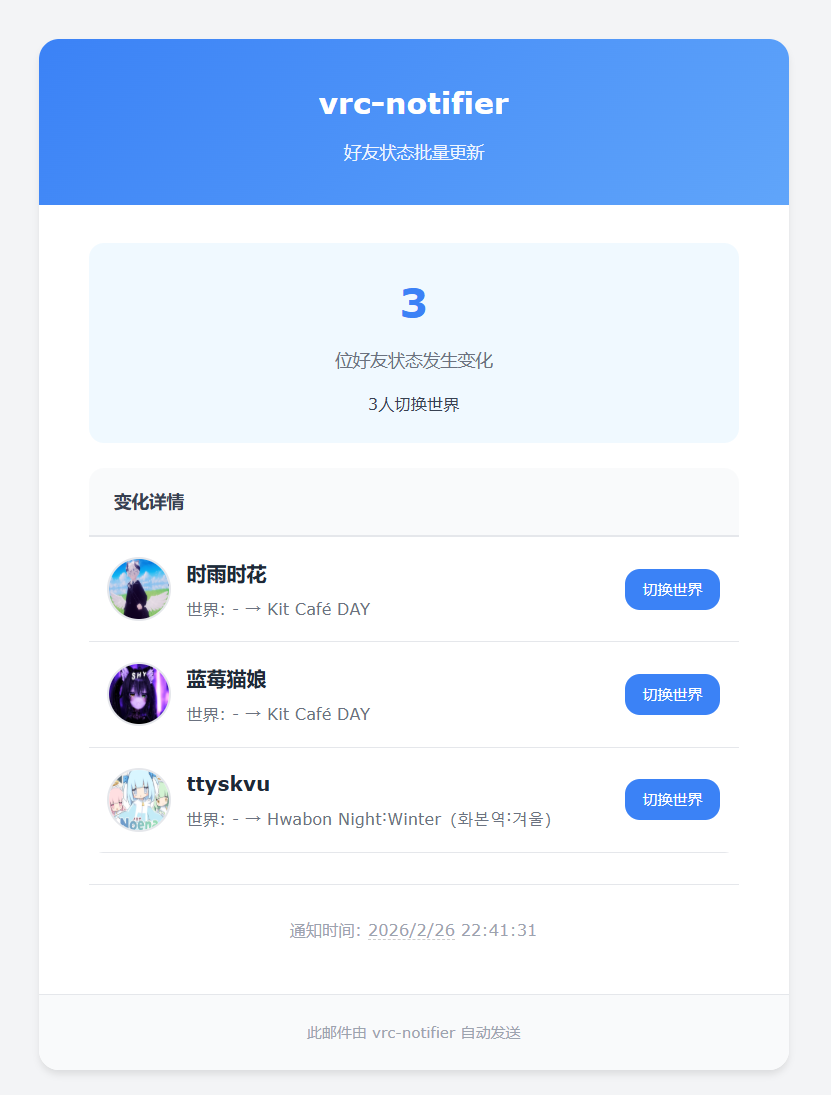831x1095 pixels.
Task: Click 切换世界 button for 时雨时花
Action: coord(671,589)
